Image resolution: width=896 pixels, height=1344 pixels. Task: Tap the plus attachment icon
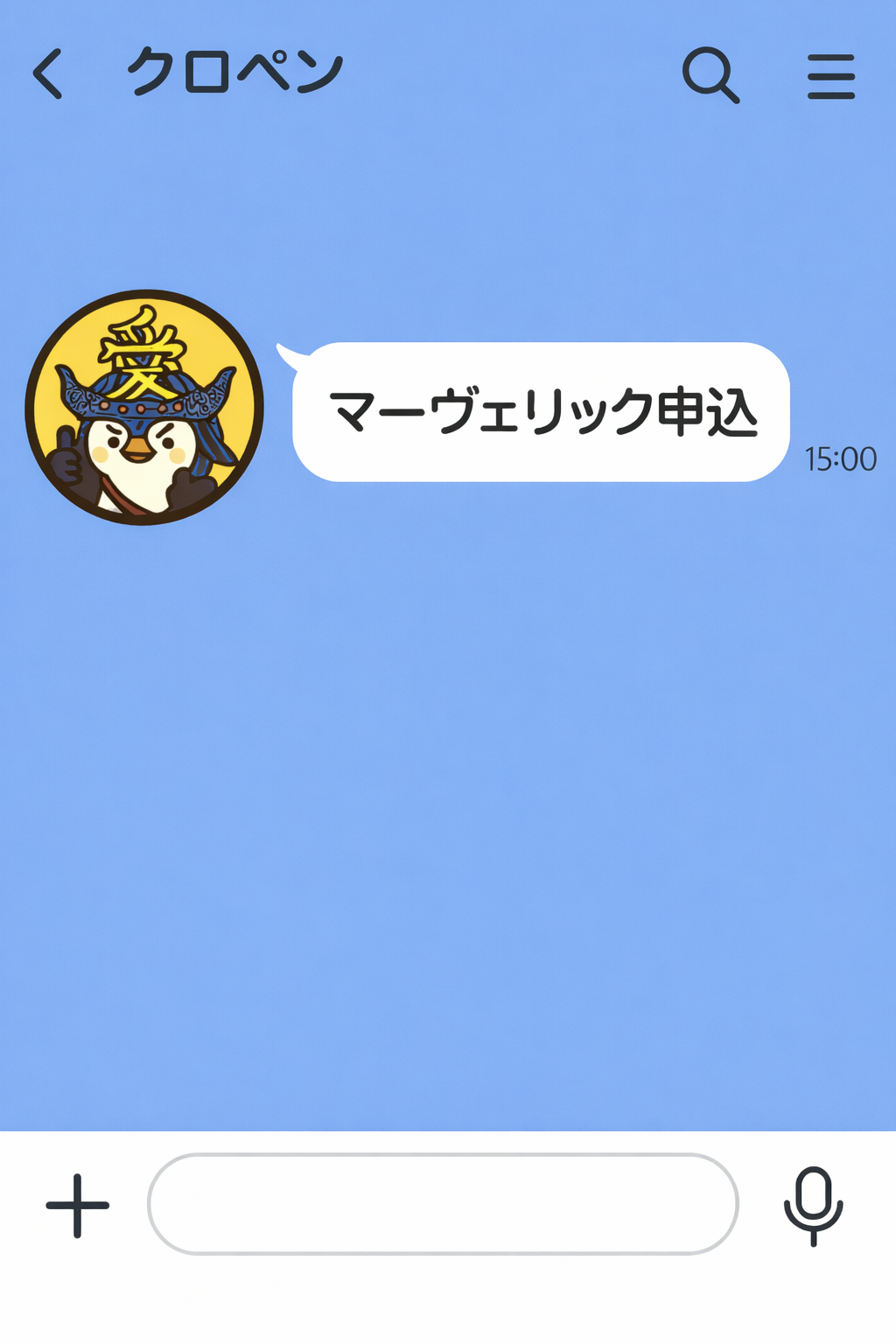click(78, 1206)
